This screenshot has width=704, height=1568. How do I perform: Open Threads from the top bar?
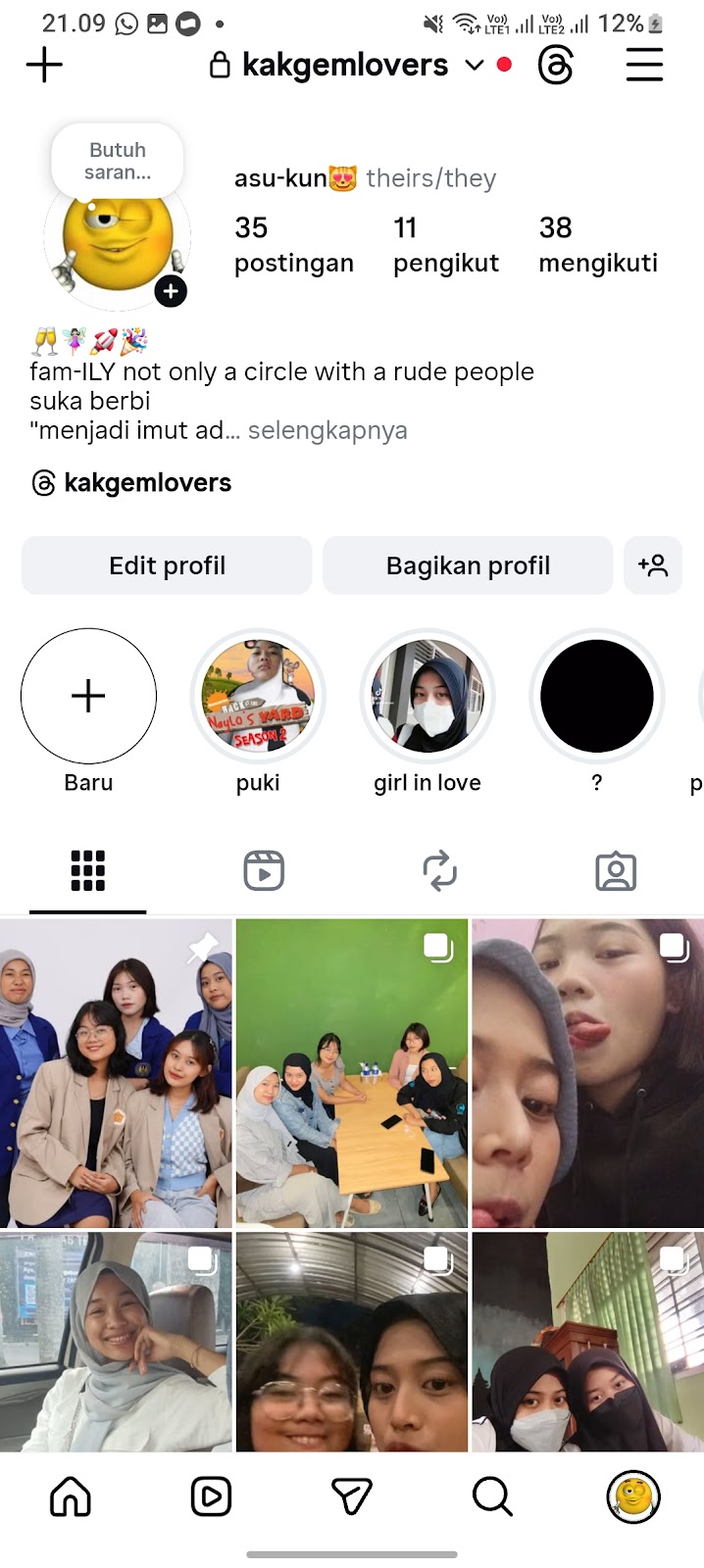tap(556, 66)
